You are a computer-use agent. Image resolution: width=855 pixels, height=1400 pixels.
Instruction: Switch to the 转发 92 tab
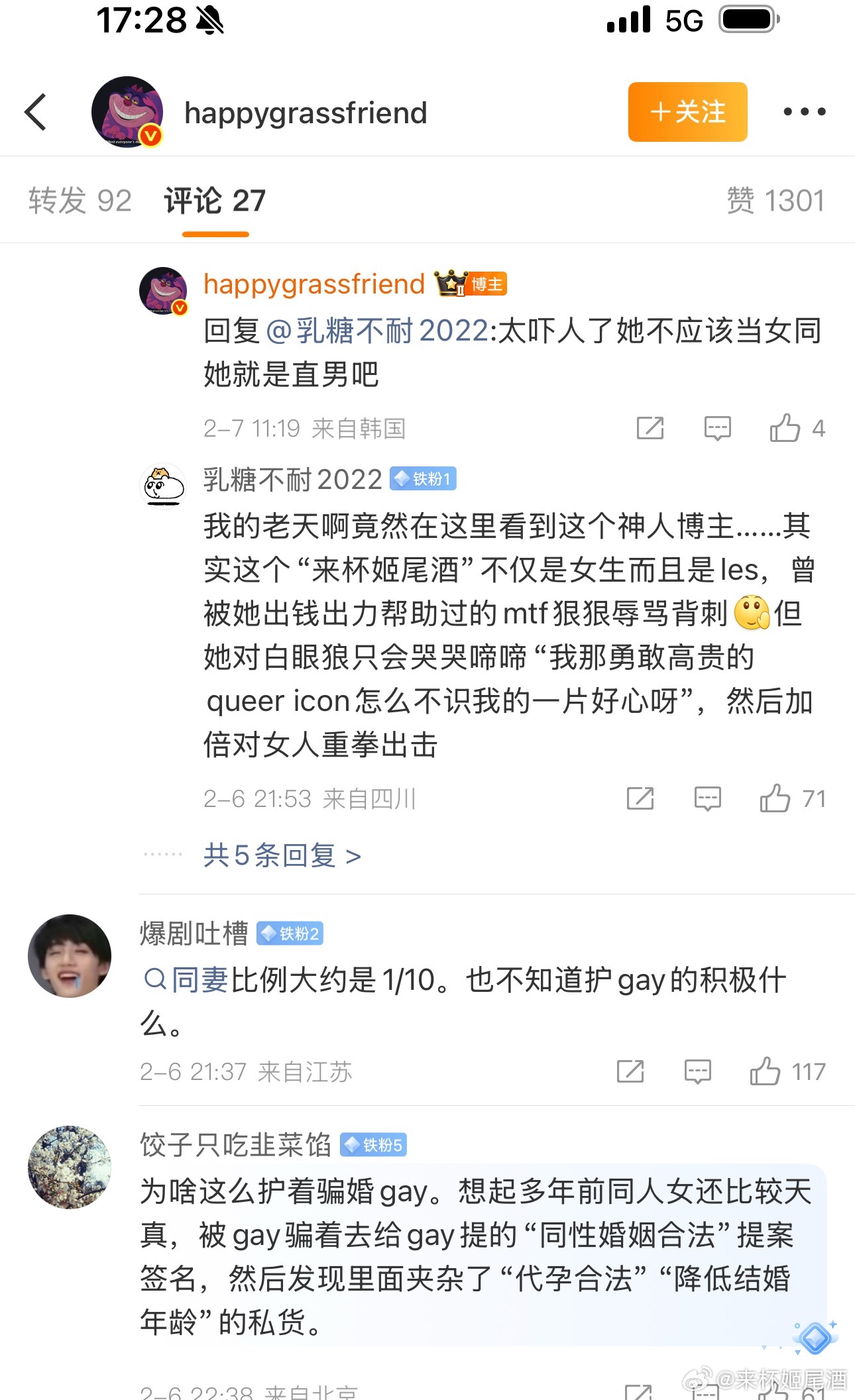pos(80,201)
